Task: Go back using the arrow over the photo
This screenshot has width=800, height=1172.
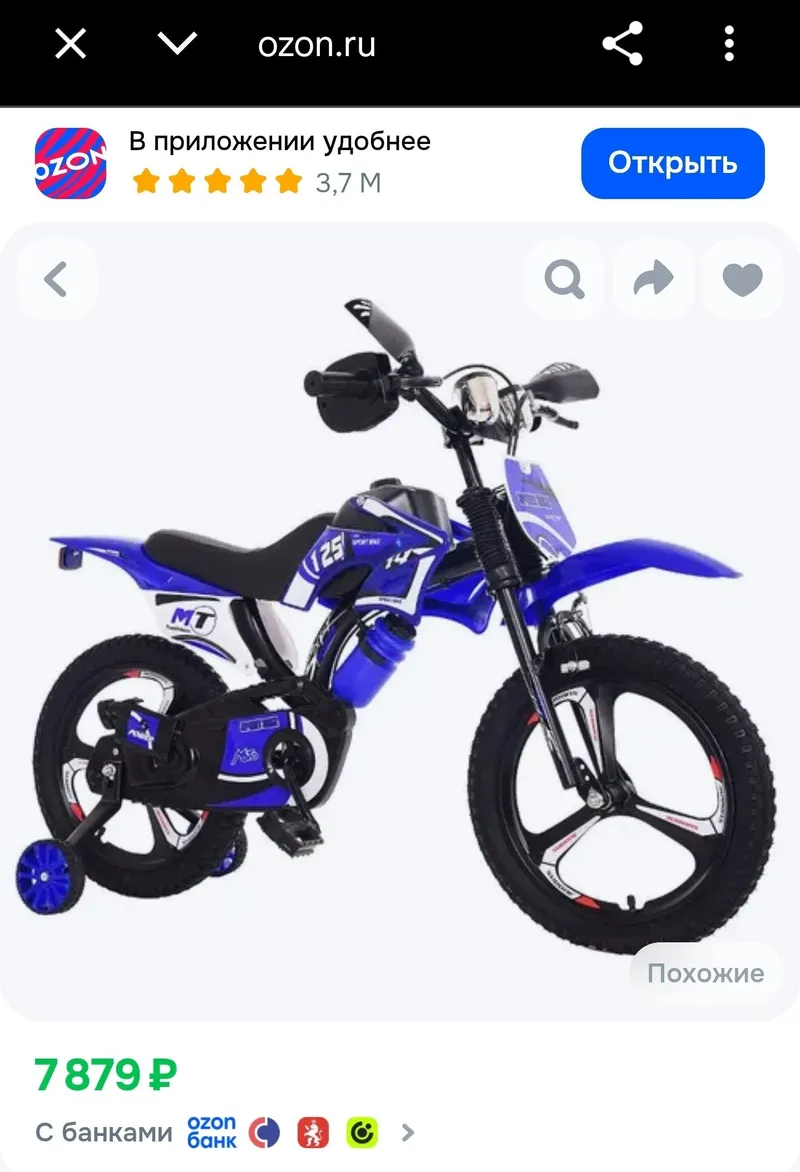Action: pyautogui.click(x=56, y=280)
